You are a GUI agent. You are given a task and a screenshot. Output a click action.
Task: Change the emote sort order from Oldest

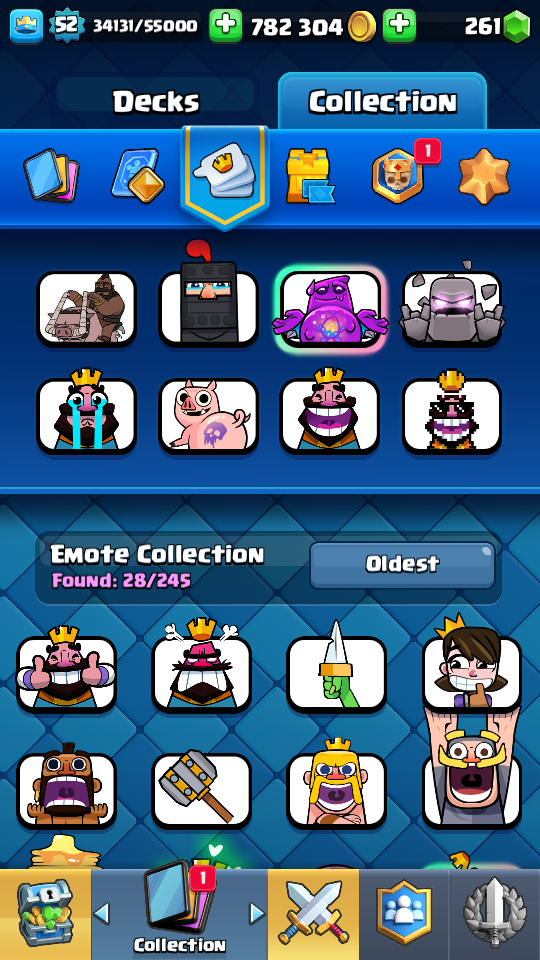402,564
